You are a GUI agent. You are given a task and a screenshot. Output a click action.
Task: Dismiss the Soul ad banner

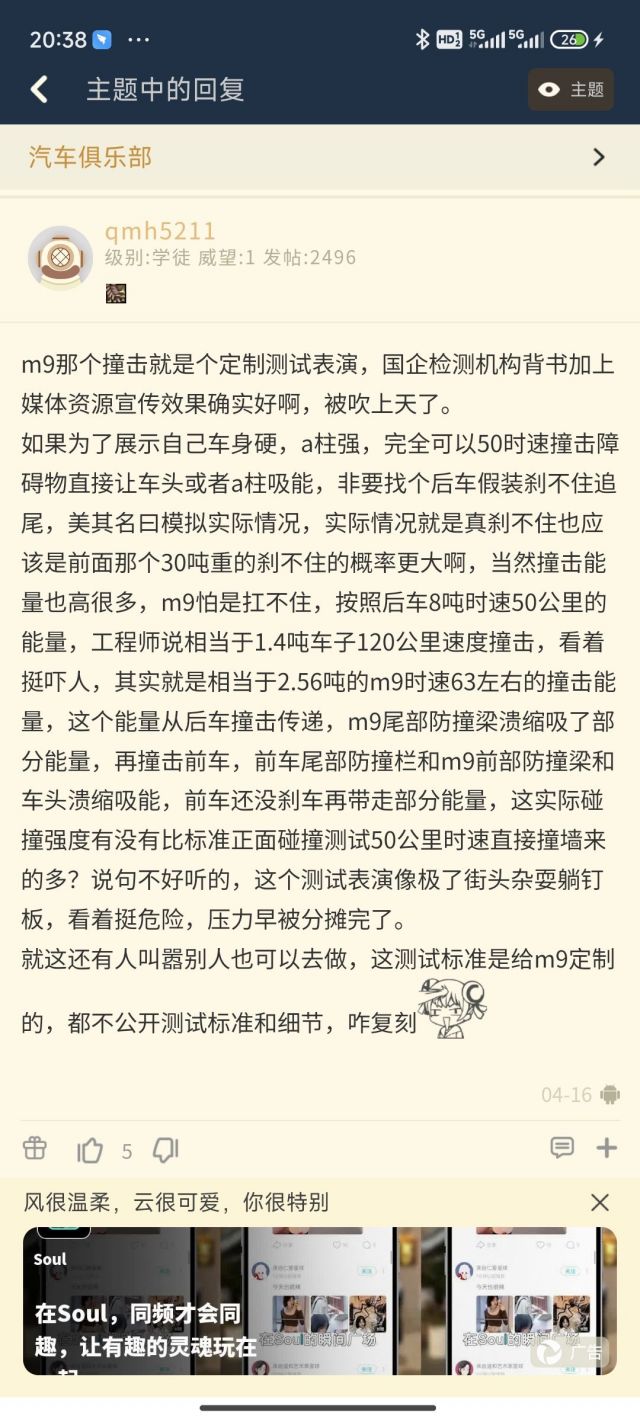click(x=599, y=1202)
